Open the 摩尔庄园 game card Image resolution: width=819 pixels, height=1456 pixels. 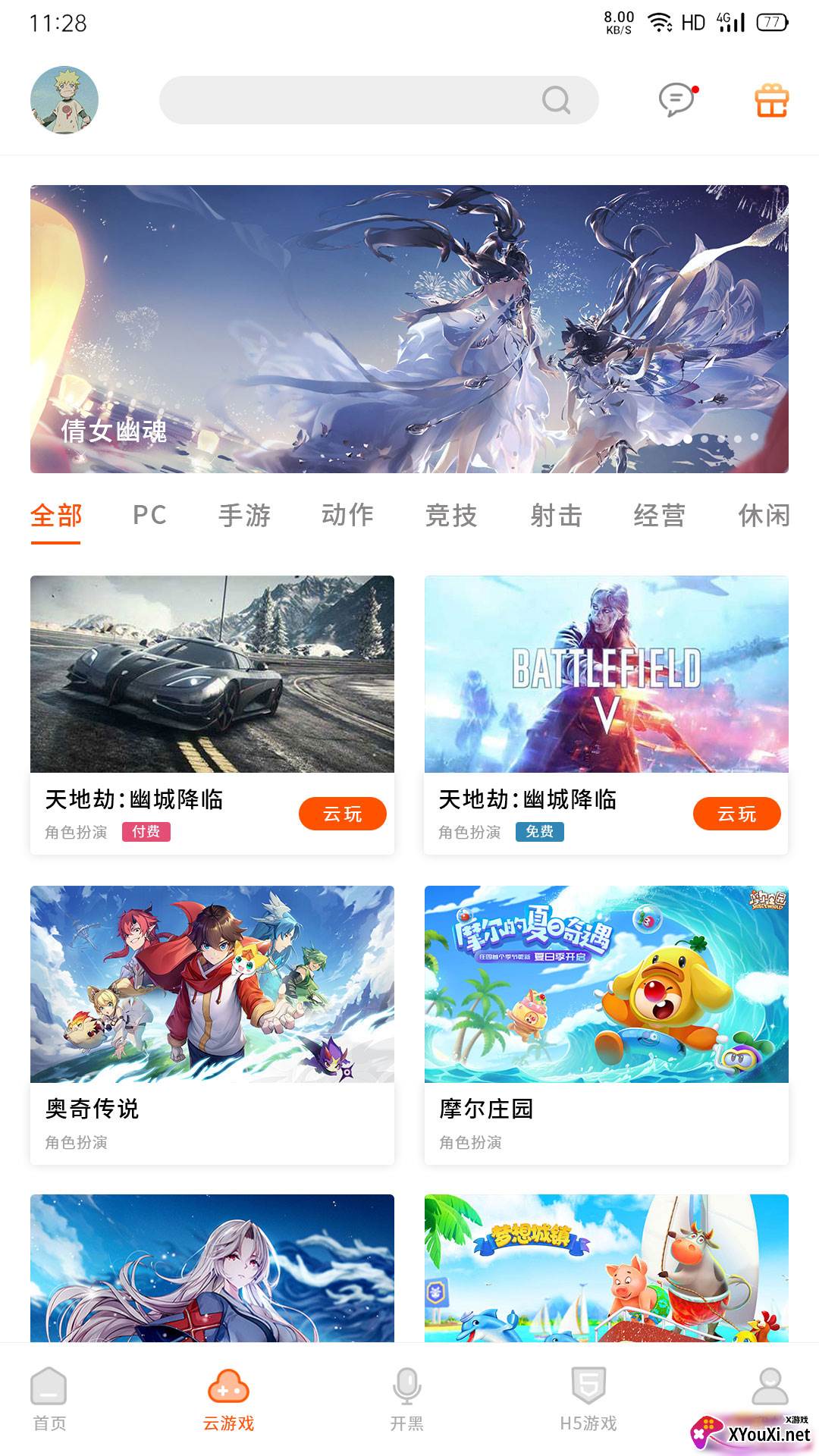(607, 1024)
